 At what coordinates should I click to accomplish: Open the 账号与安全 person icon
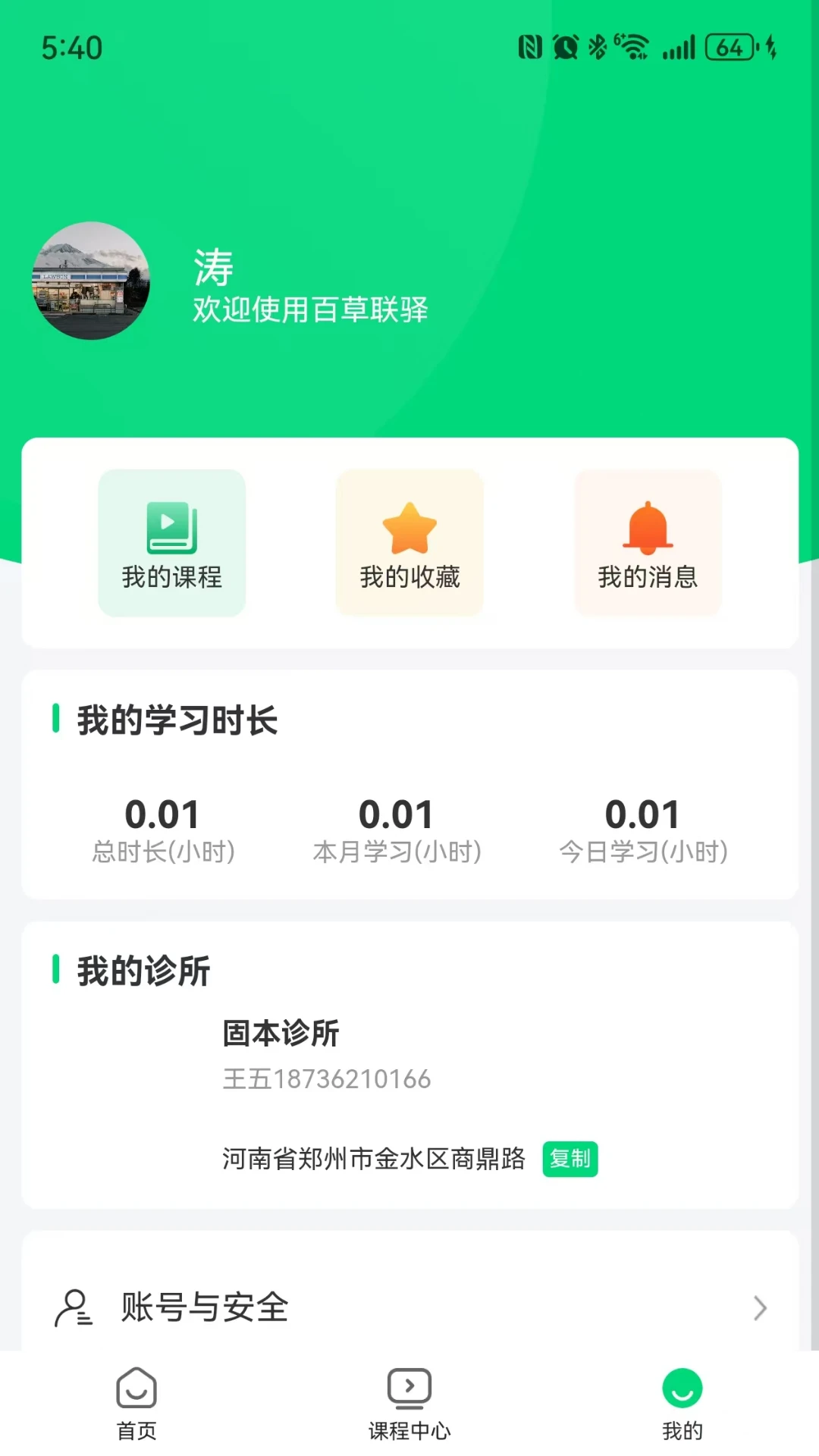tap(74, 1306)
